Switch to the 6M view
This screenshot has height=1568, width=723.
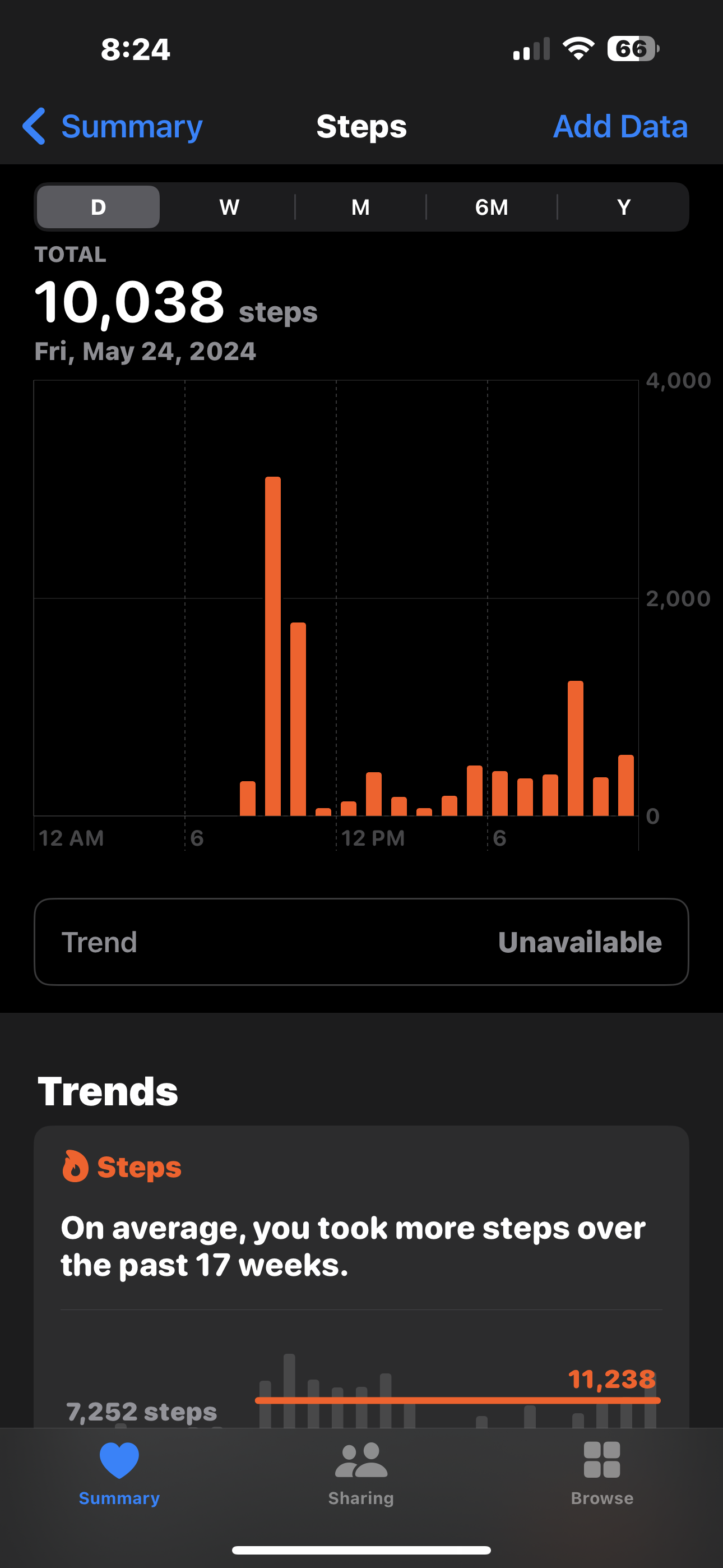pos(492,207)
